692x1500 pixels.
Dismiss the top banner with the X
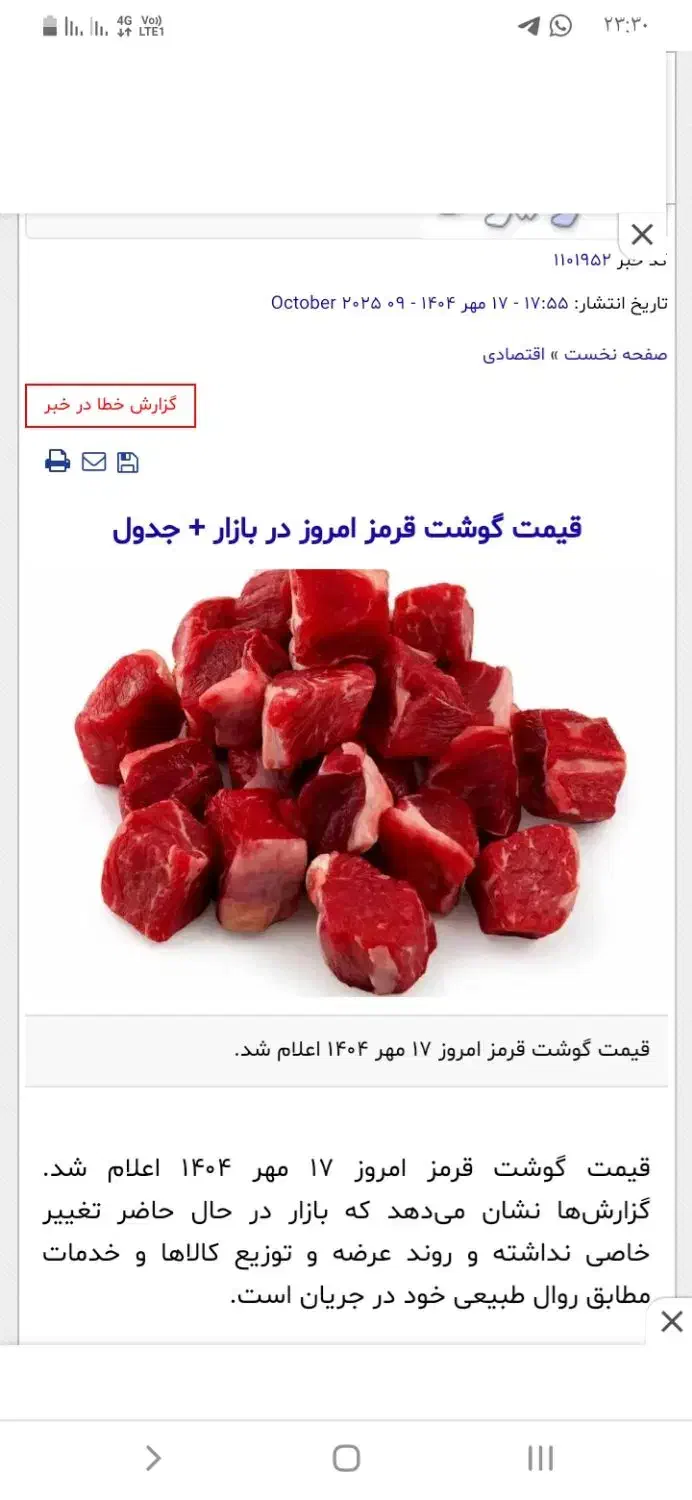(x=642, y=235)
